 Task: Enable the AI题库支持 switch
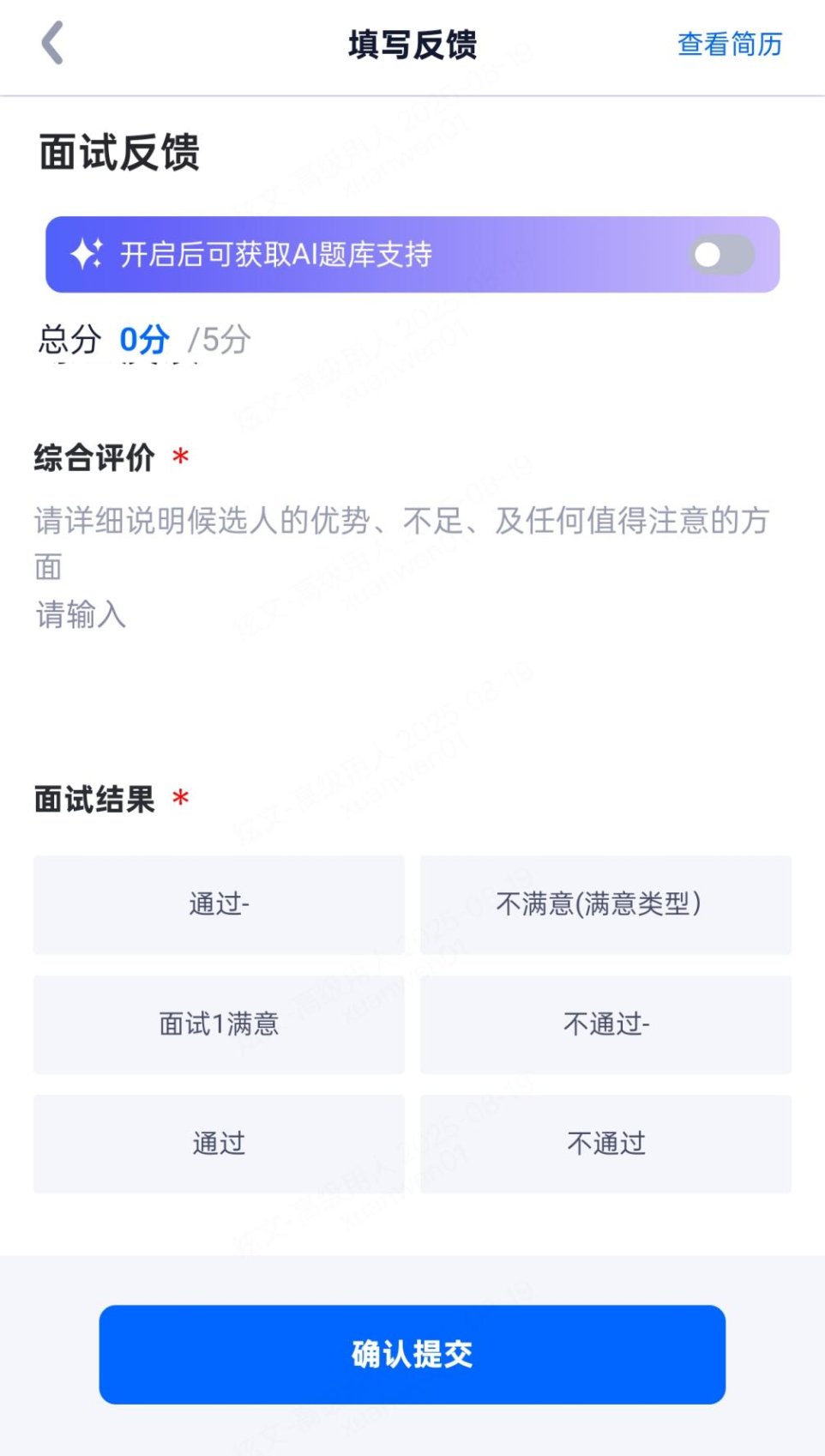[722, 255]
